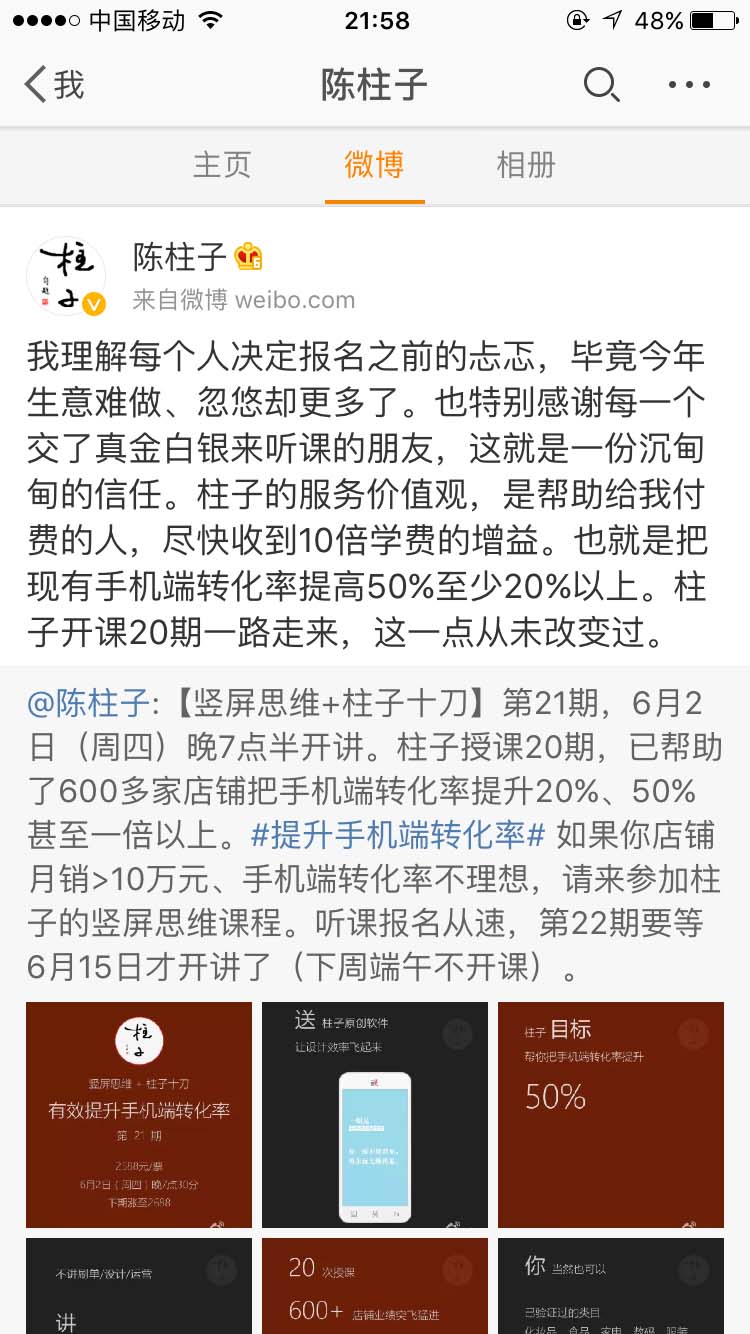The height and width of the screenshot is (1334, 750).
Task: Open the 50% 目标 image thumbnail
Action: (610, 1114)
